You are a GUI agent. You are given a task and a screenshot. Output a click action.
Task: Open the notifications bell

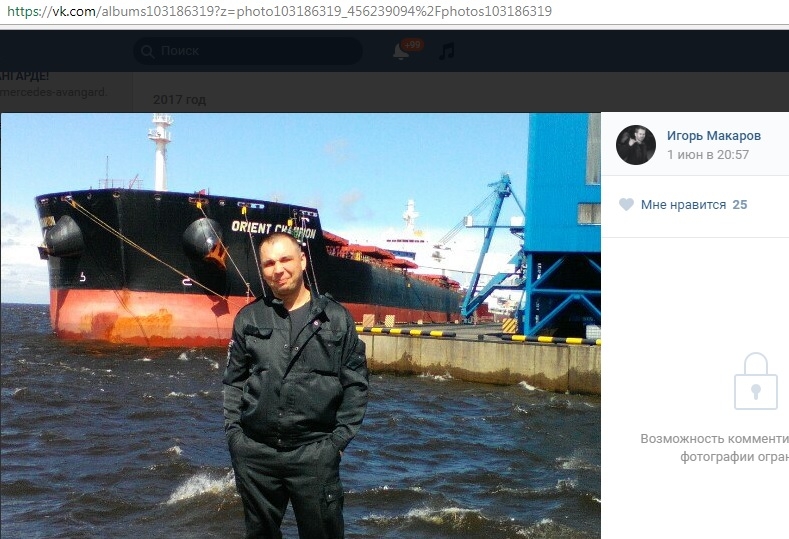401,51
